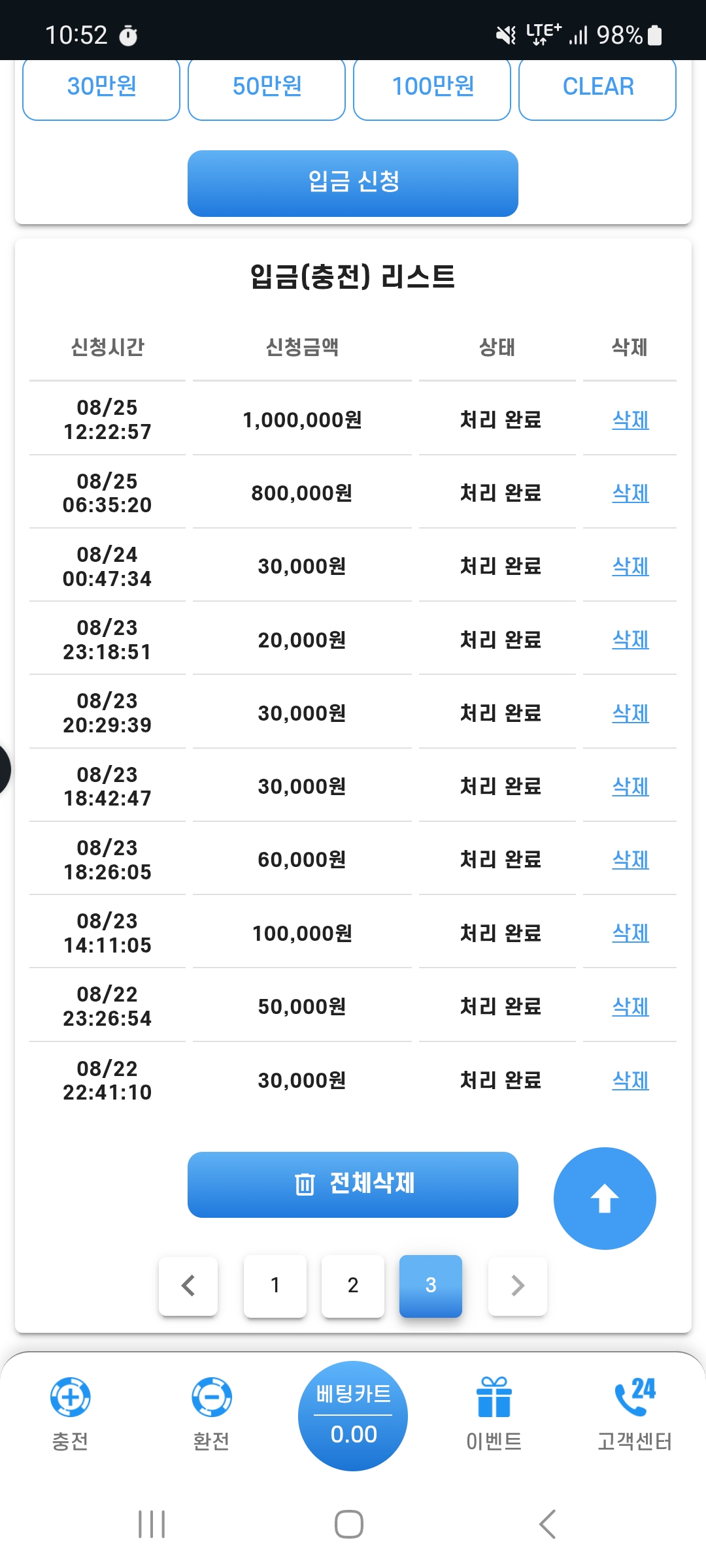Choose the 50만원 amount button

267,88
